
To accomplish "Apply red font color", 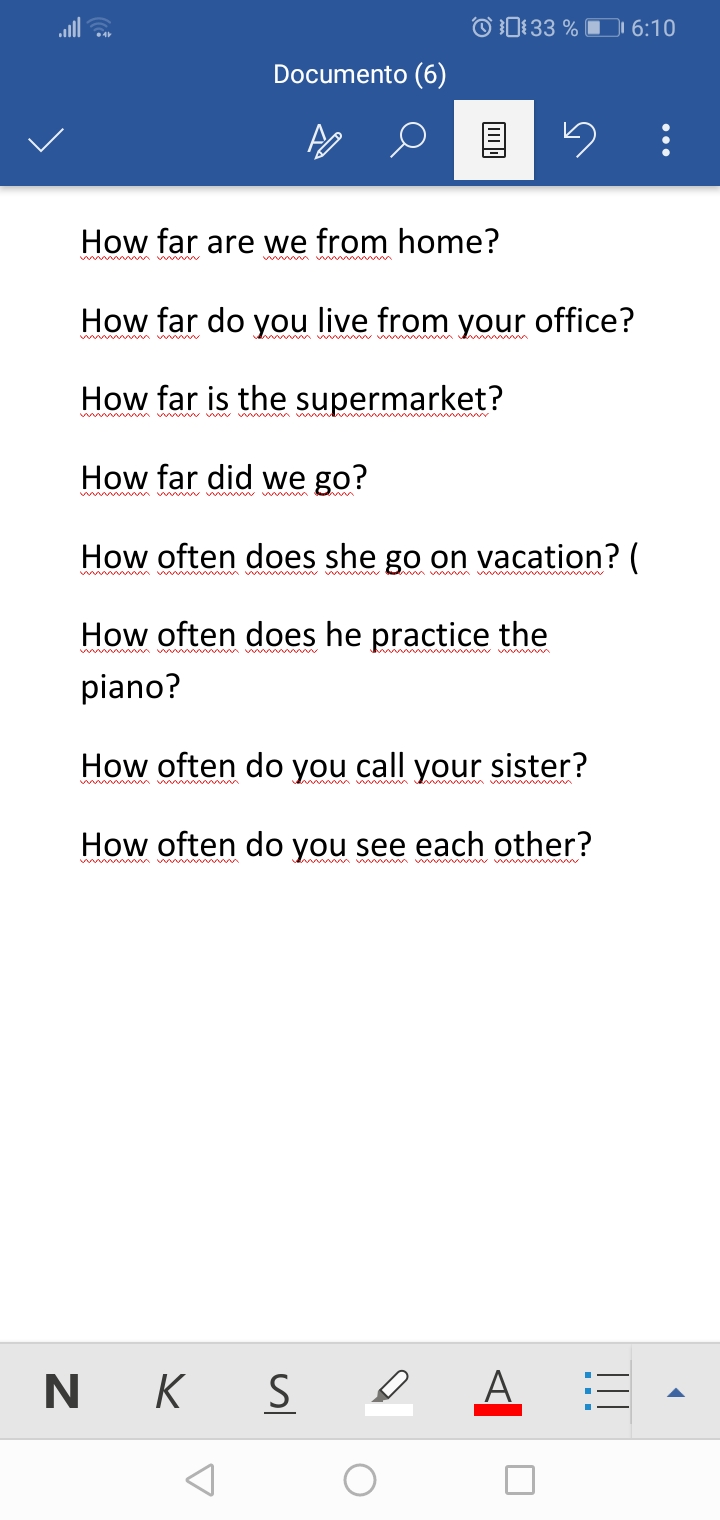I will (x=497, y=1392).
